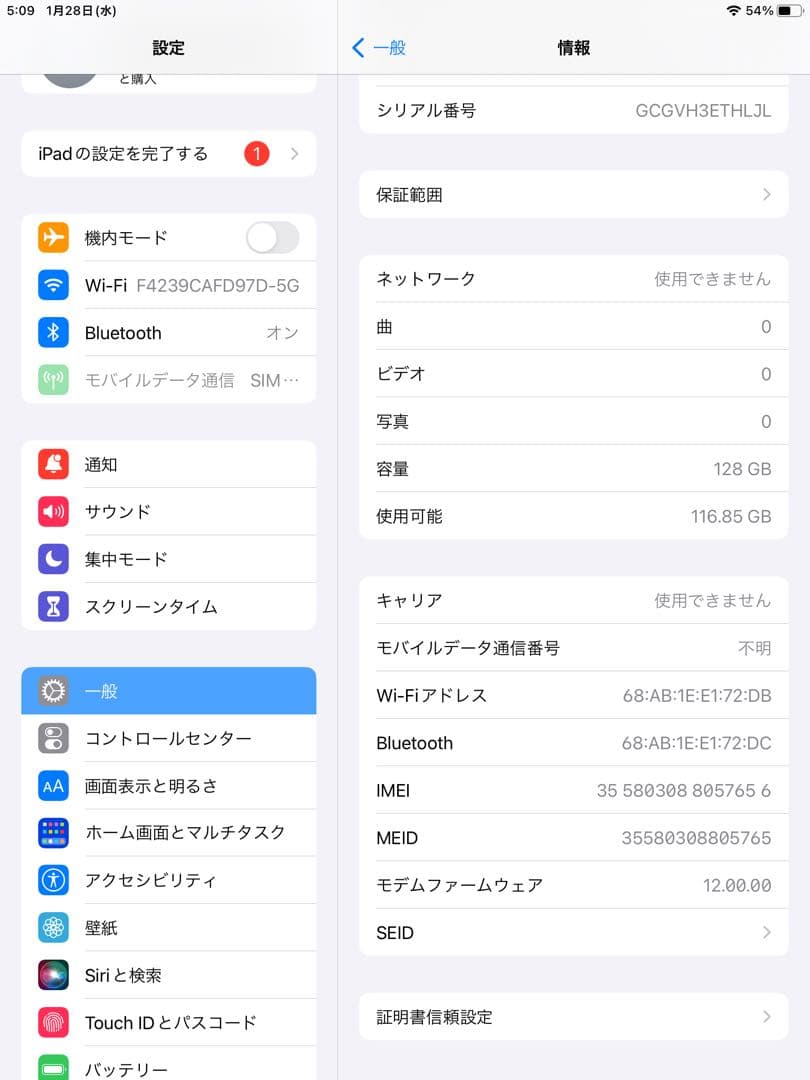
Task: Select the airplane mode icon
Action: click(x=53, y=237)
